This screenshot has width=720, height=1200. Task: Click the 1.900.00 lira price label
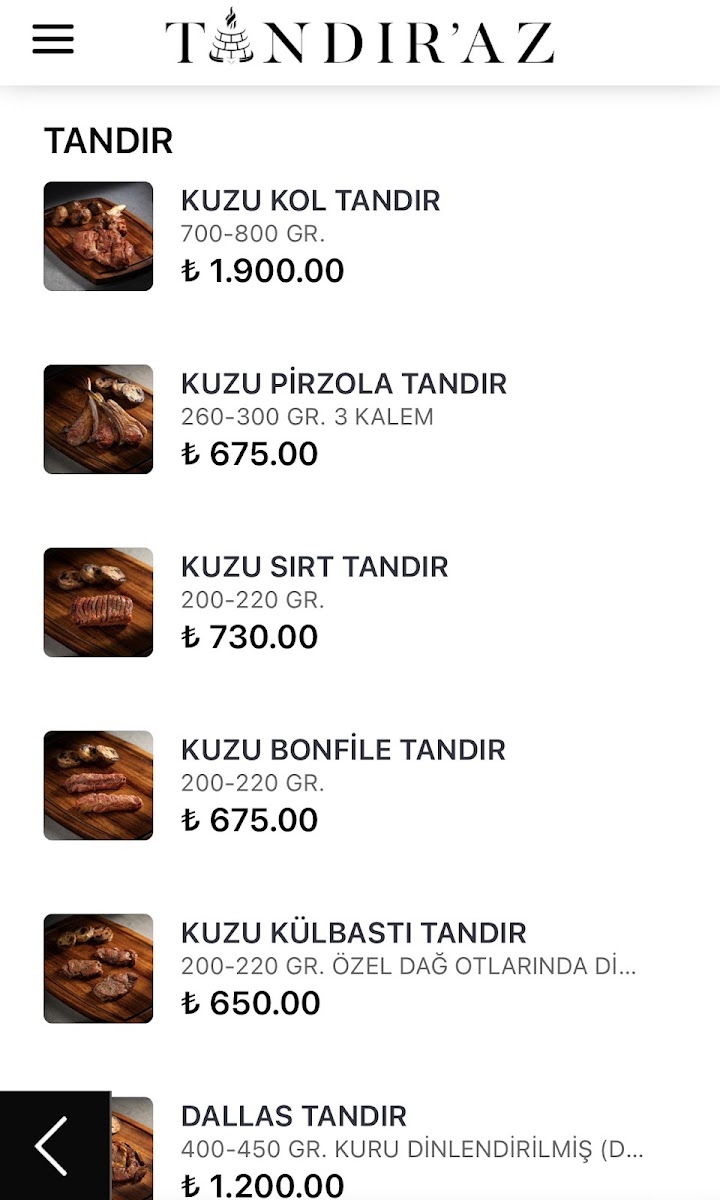coord(263,269)
